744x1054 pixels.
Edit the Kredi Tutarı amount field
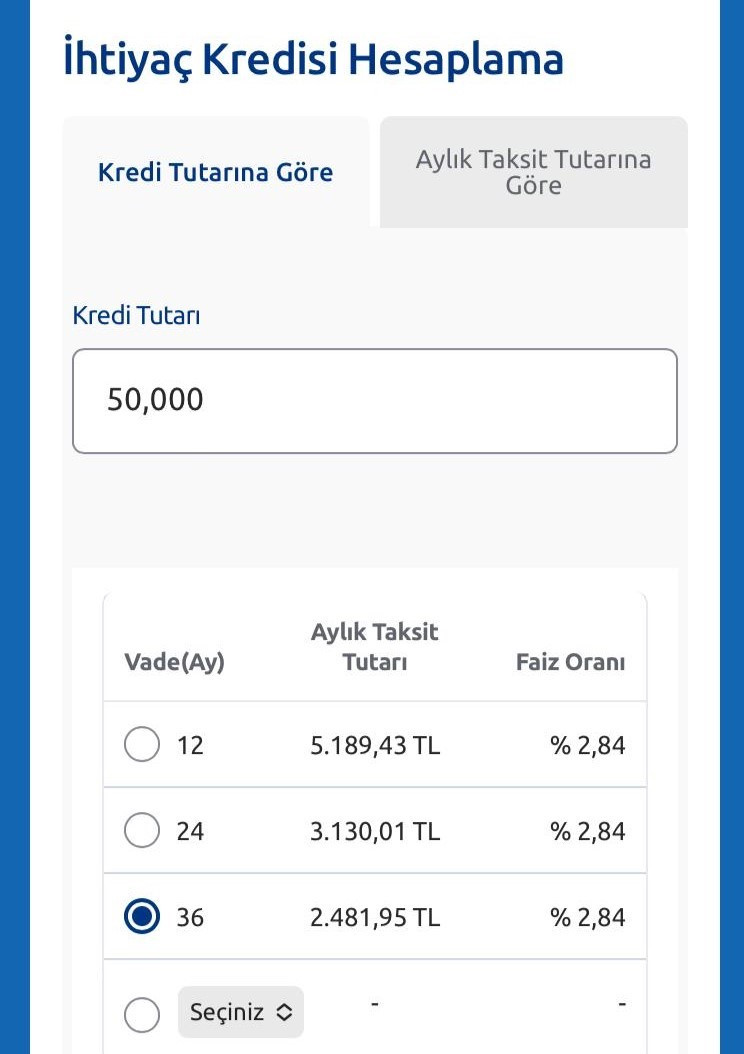click(374, 400)
